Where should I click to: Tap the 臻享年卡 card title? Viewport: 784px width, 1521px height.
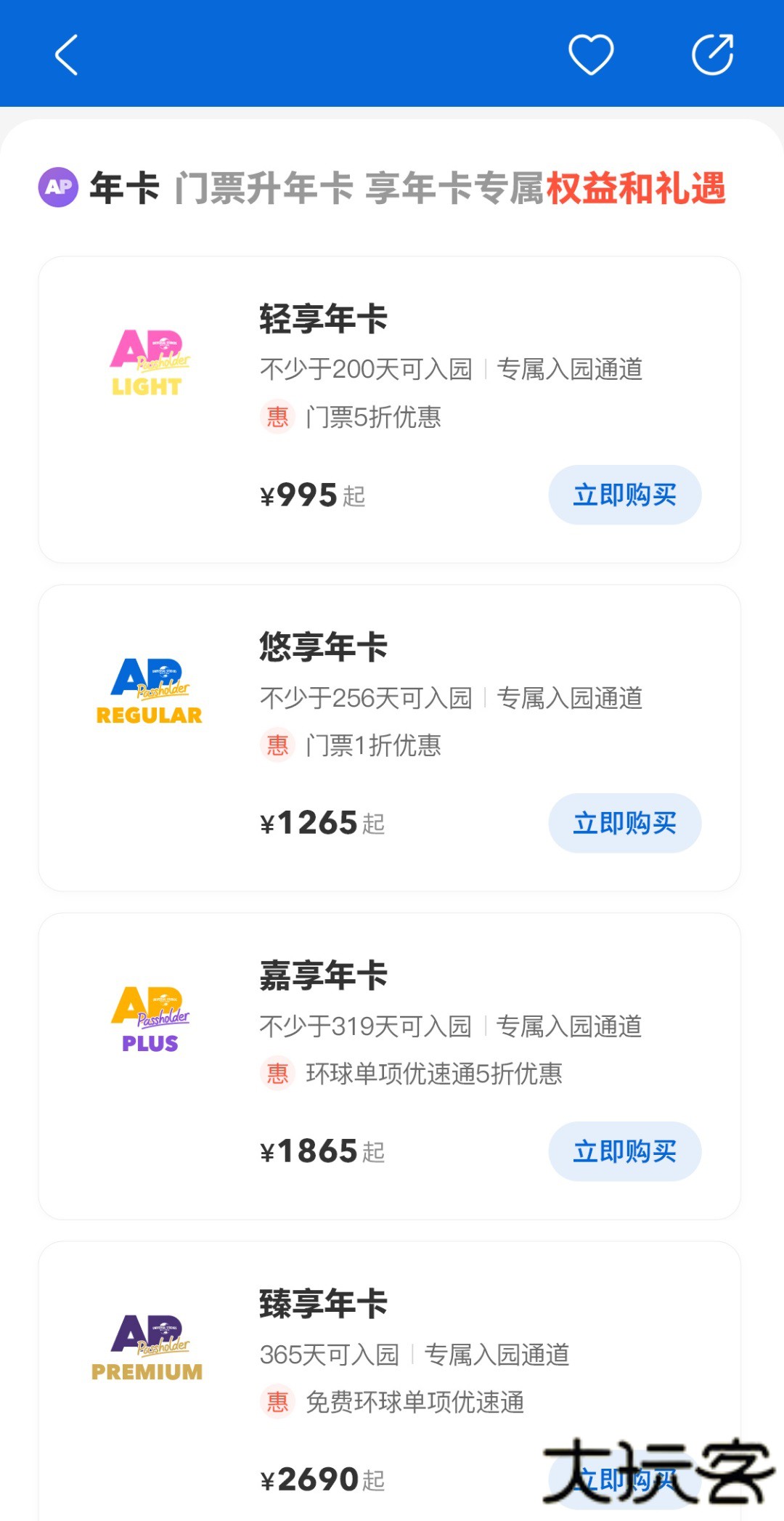322,1304
